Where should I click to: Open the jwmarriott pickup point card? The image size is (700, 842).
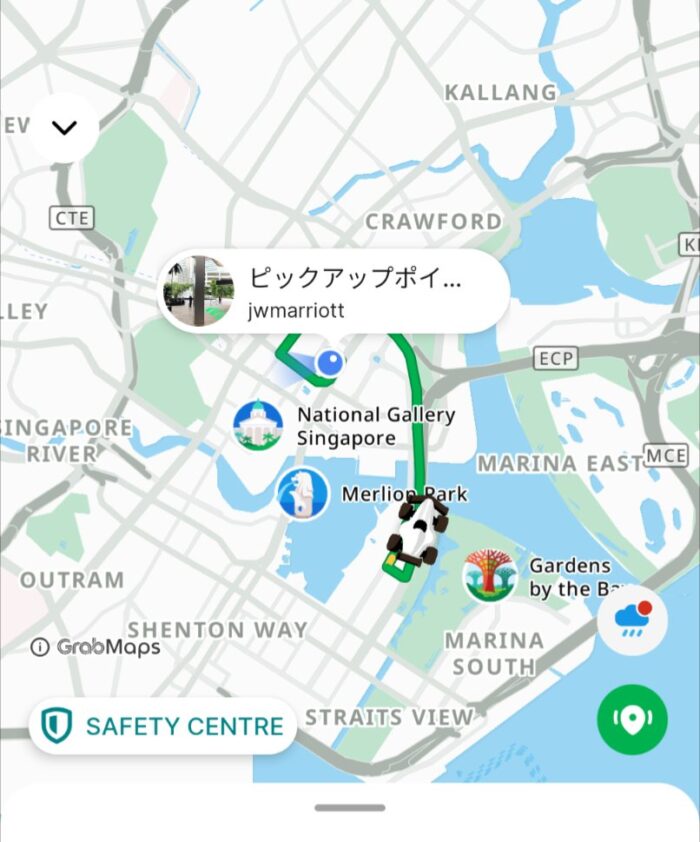click(x=333, y=291)
